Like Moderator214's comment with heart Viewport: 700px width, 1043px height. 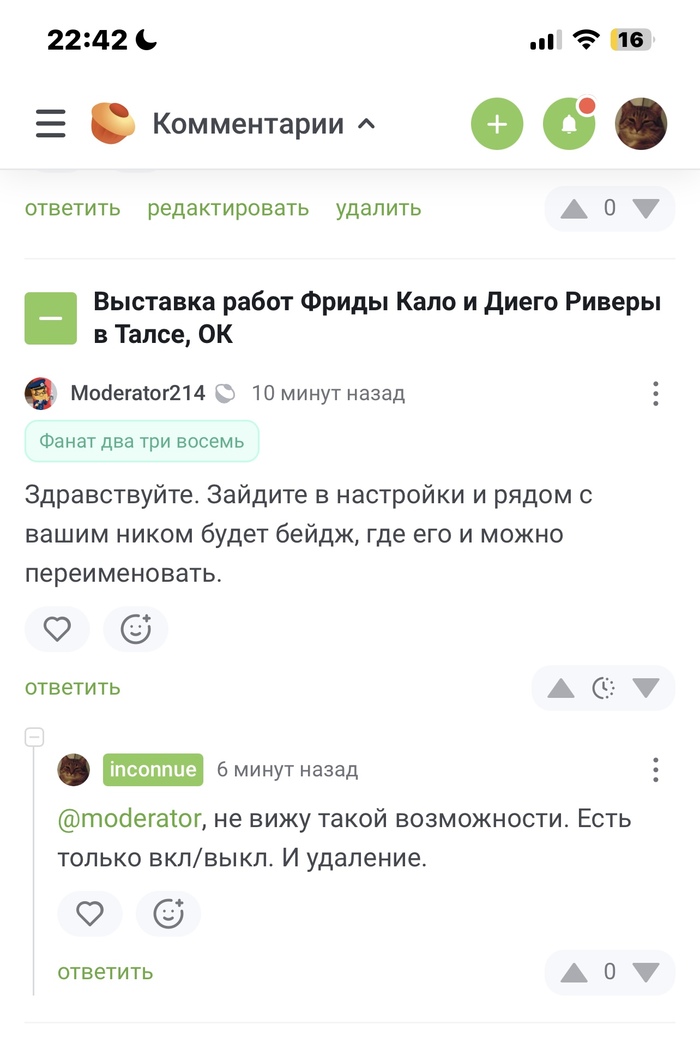(58, 629)
